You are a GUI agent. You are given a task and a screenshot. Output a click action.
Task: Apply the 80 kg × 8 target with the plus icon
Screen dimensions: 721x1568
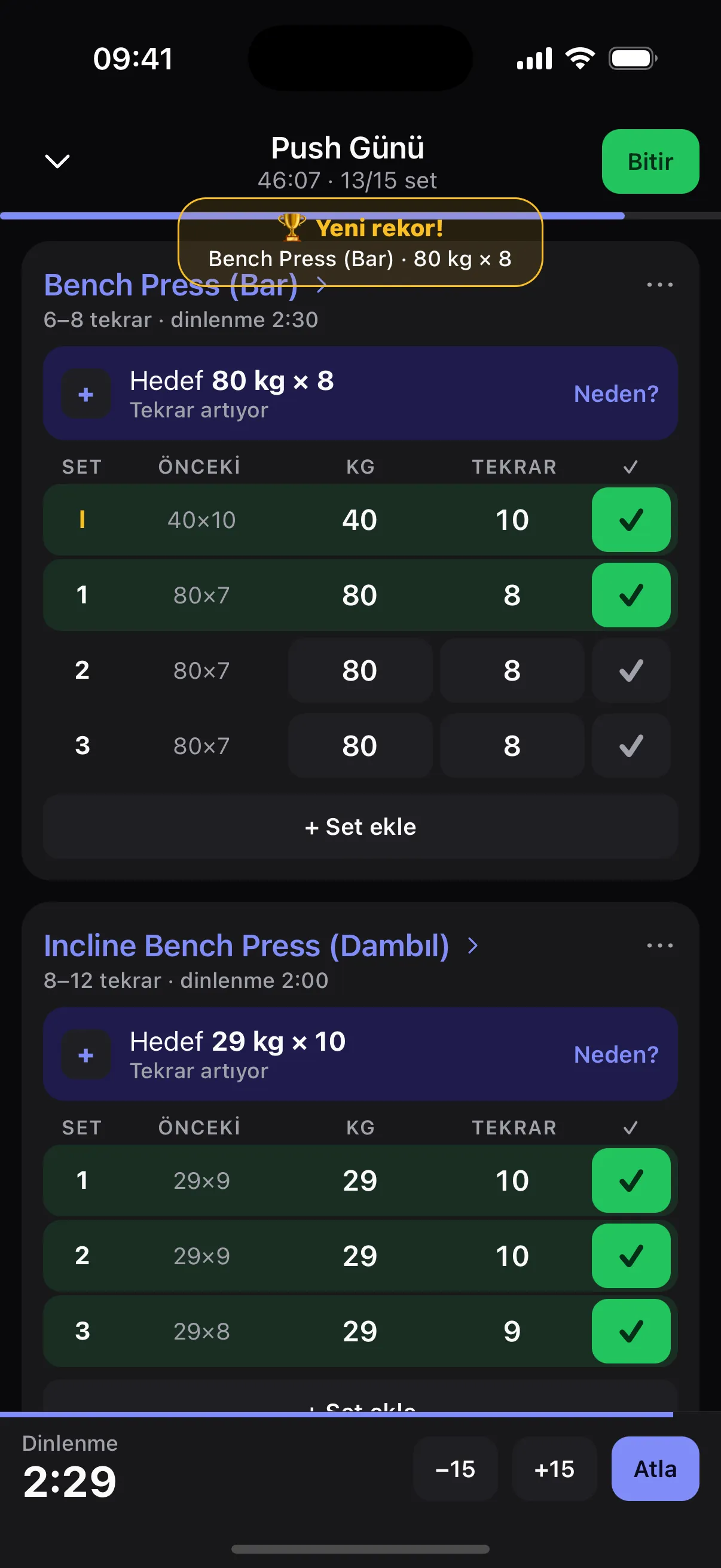click(85, 394)
